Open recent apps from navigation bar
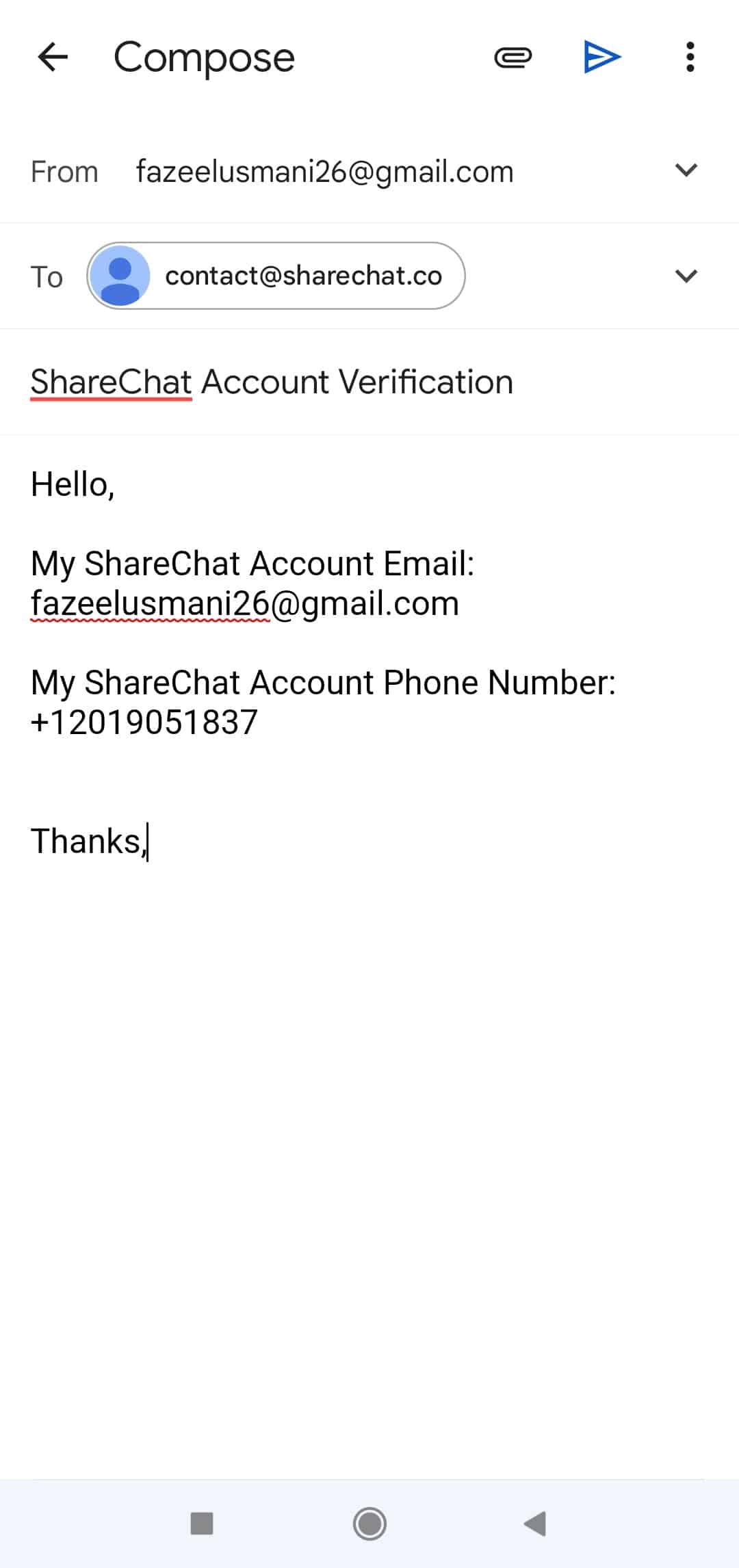 tap(202, 1524)
